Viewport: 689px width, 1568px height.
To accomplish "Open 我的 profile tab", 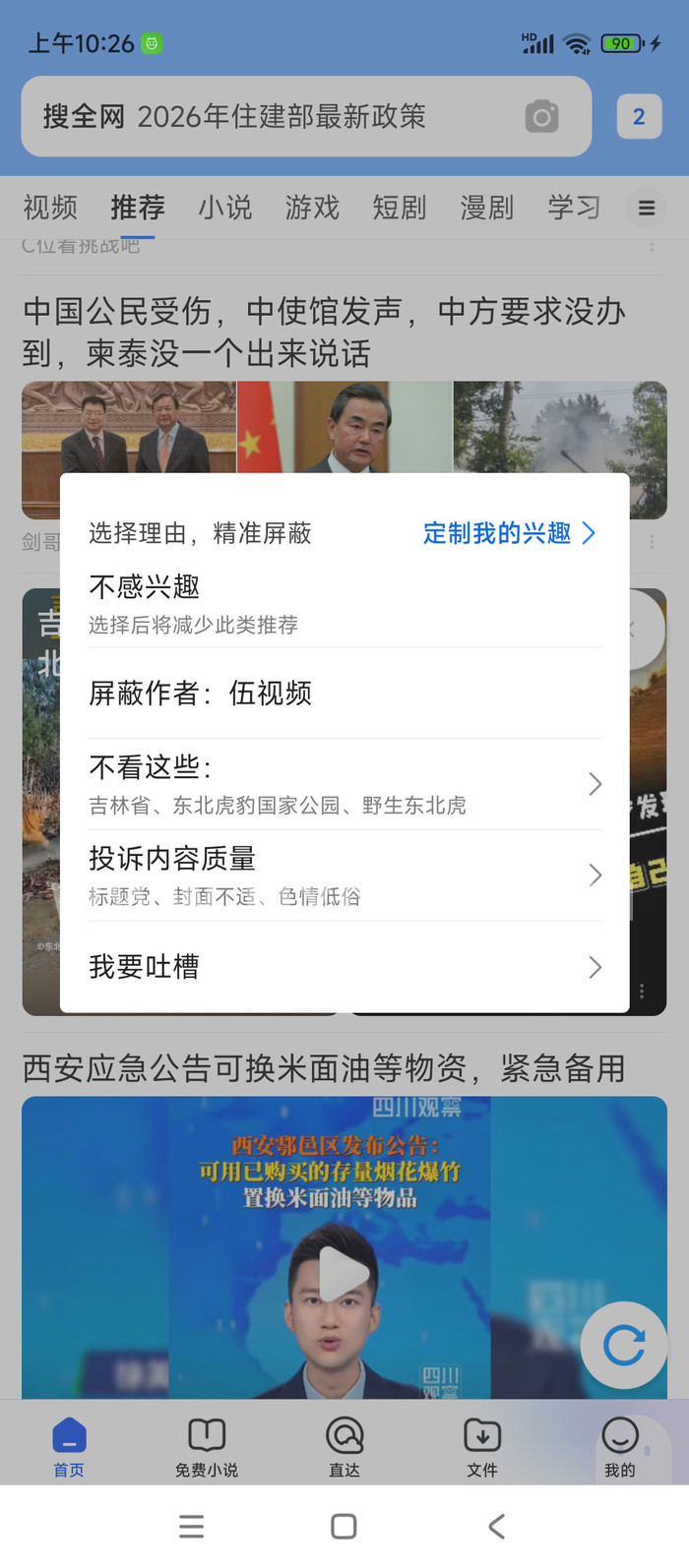I will [x=620, y=1447].
